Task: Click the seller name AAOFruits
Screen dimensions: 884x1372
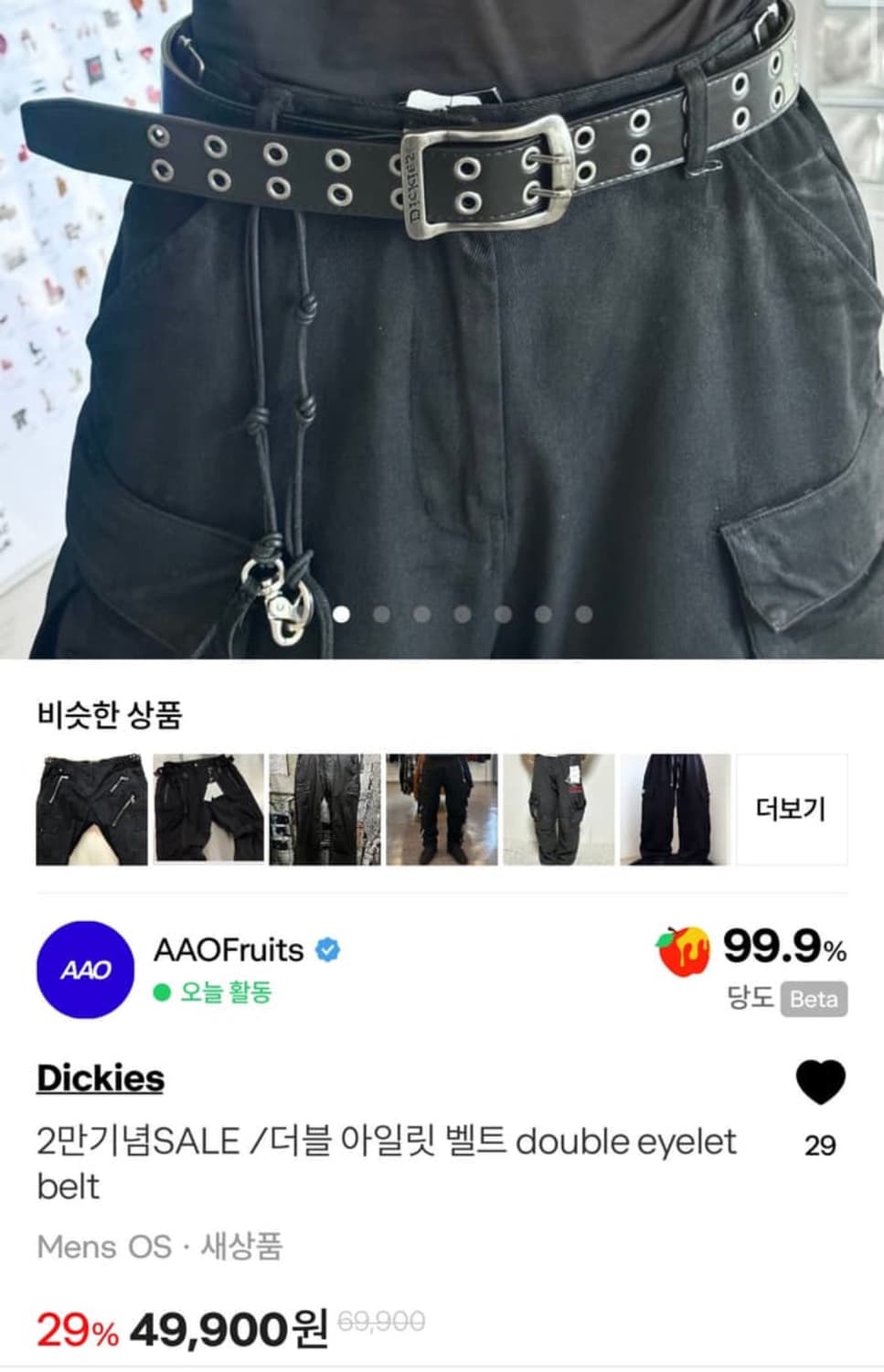Action: [x=230, y=951]
